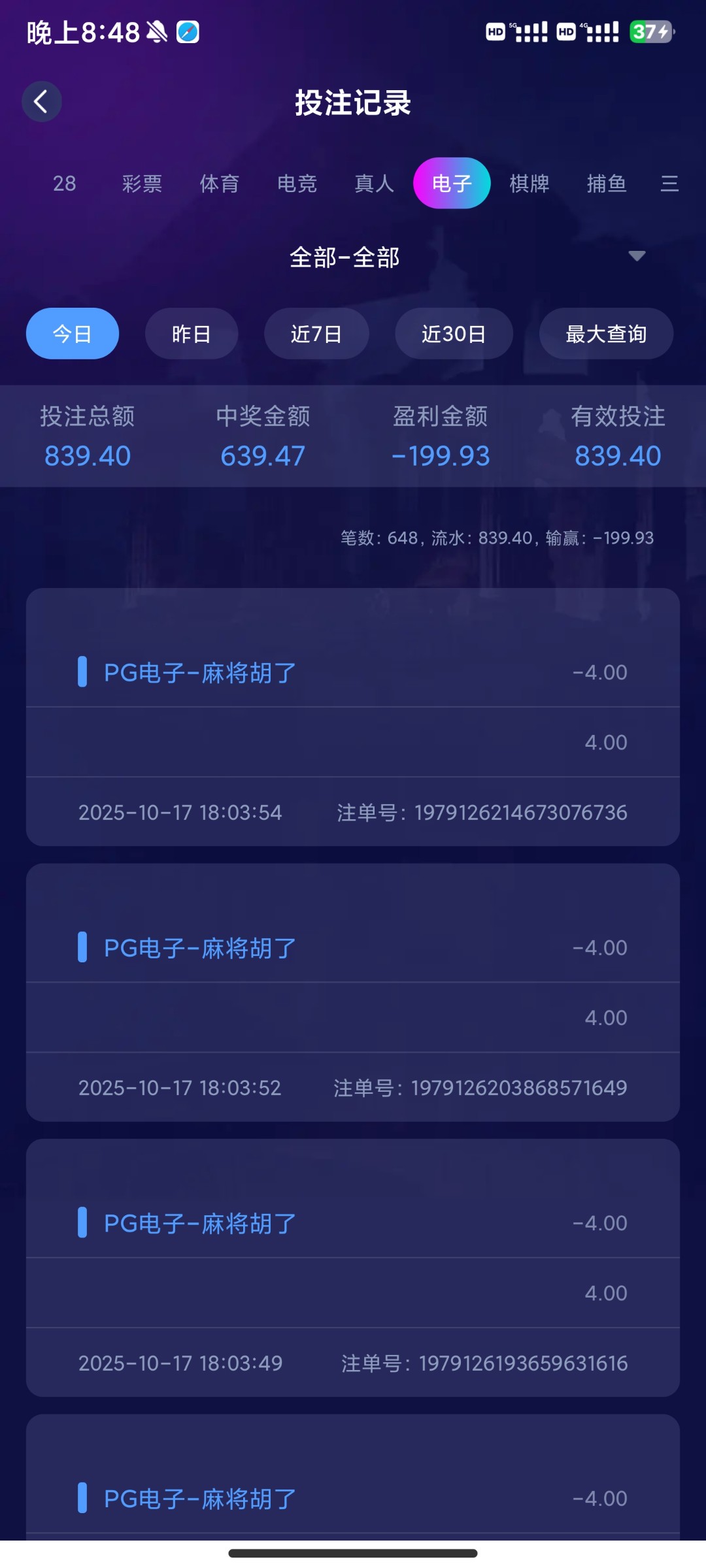Switch to the 28 category tab

[x=64, y=184]
